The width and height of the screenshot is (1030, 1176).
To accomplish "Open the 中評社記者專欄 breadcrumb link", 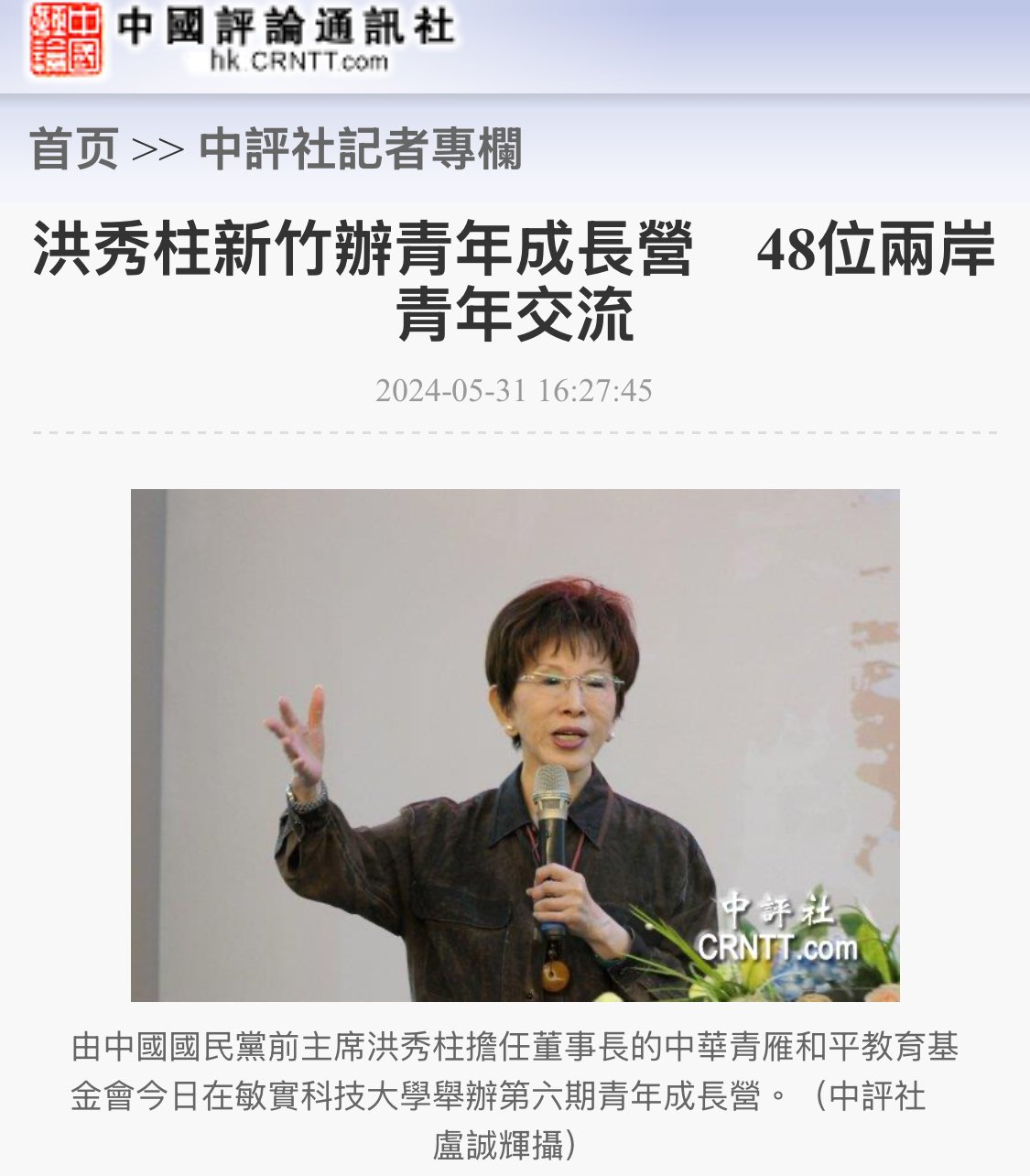I will click(x=360, y=149).
